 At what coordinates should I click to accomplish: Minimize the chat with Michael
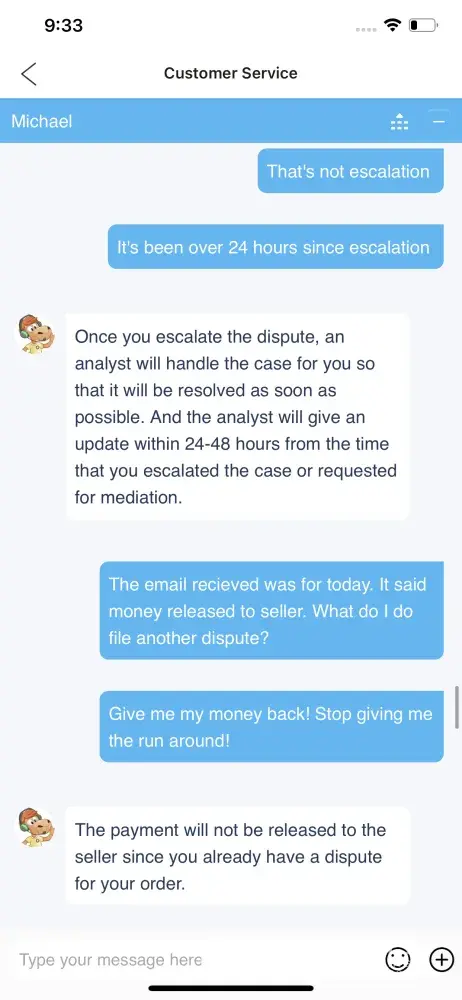438,121
